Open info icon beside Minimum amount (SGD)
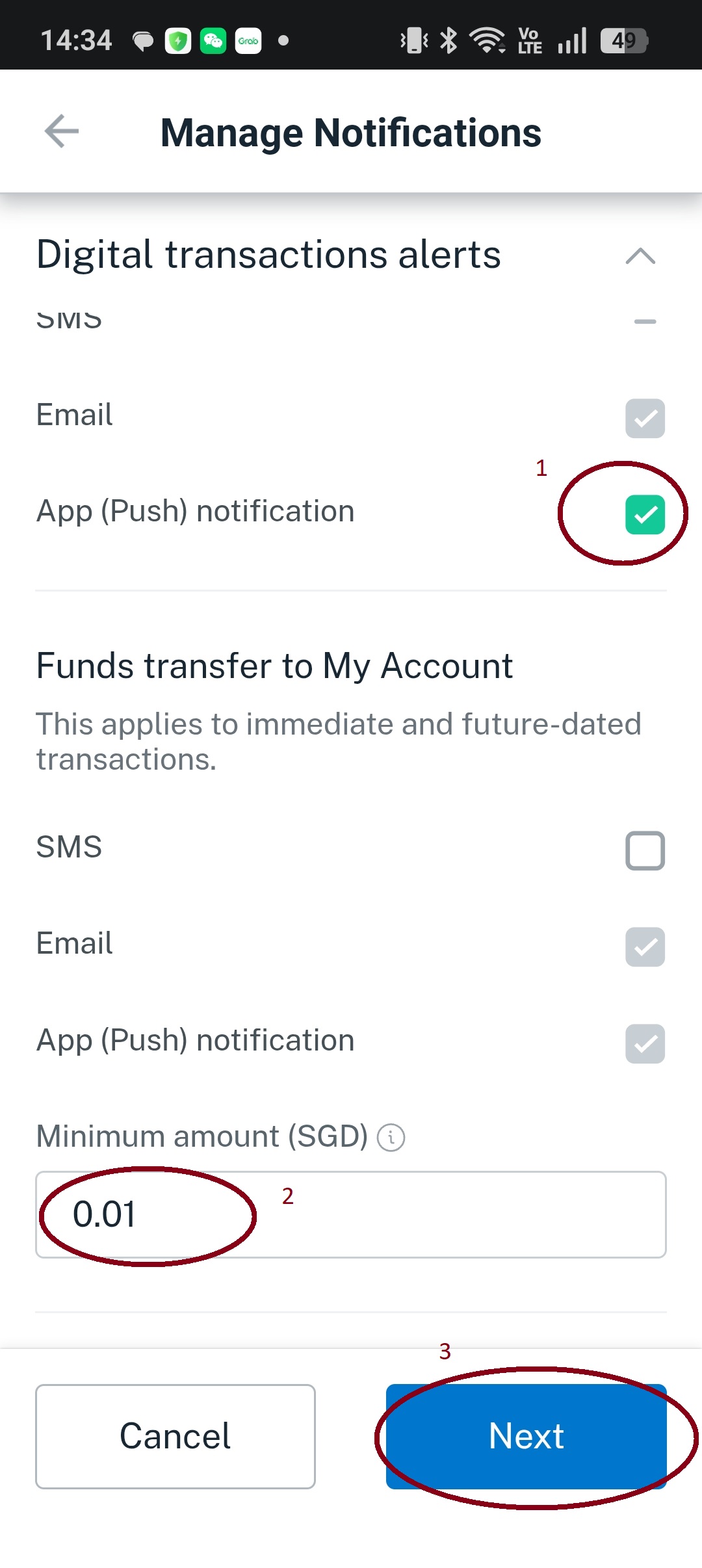 coord(391,1138)
